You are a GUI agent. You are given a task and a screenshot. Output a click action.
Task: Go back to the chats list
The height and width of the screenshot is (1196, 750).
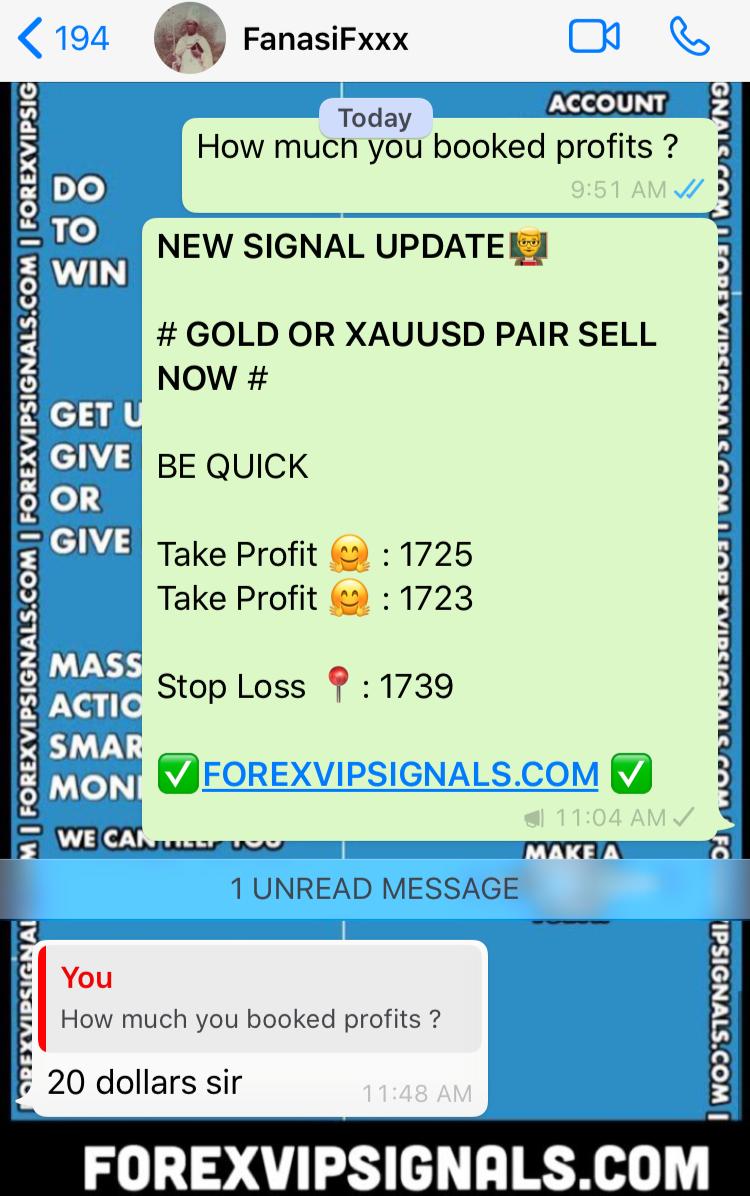click(x=62, y=39)
